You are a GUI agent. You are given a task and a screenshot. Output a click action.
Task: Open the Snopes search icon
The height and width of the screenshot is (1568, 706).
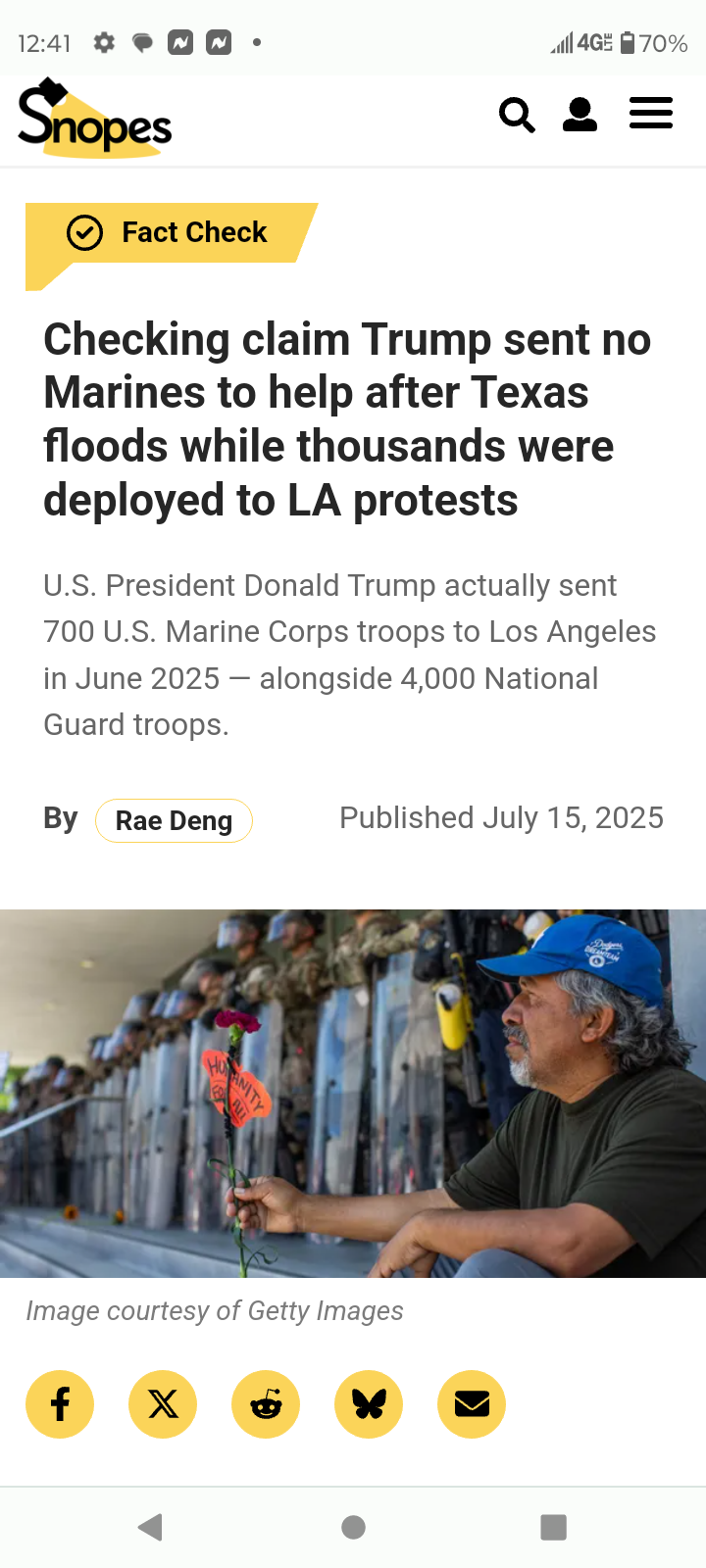tap(517, 115)
